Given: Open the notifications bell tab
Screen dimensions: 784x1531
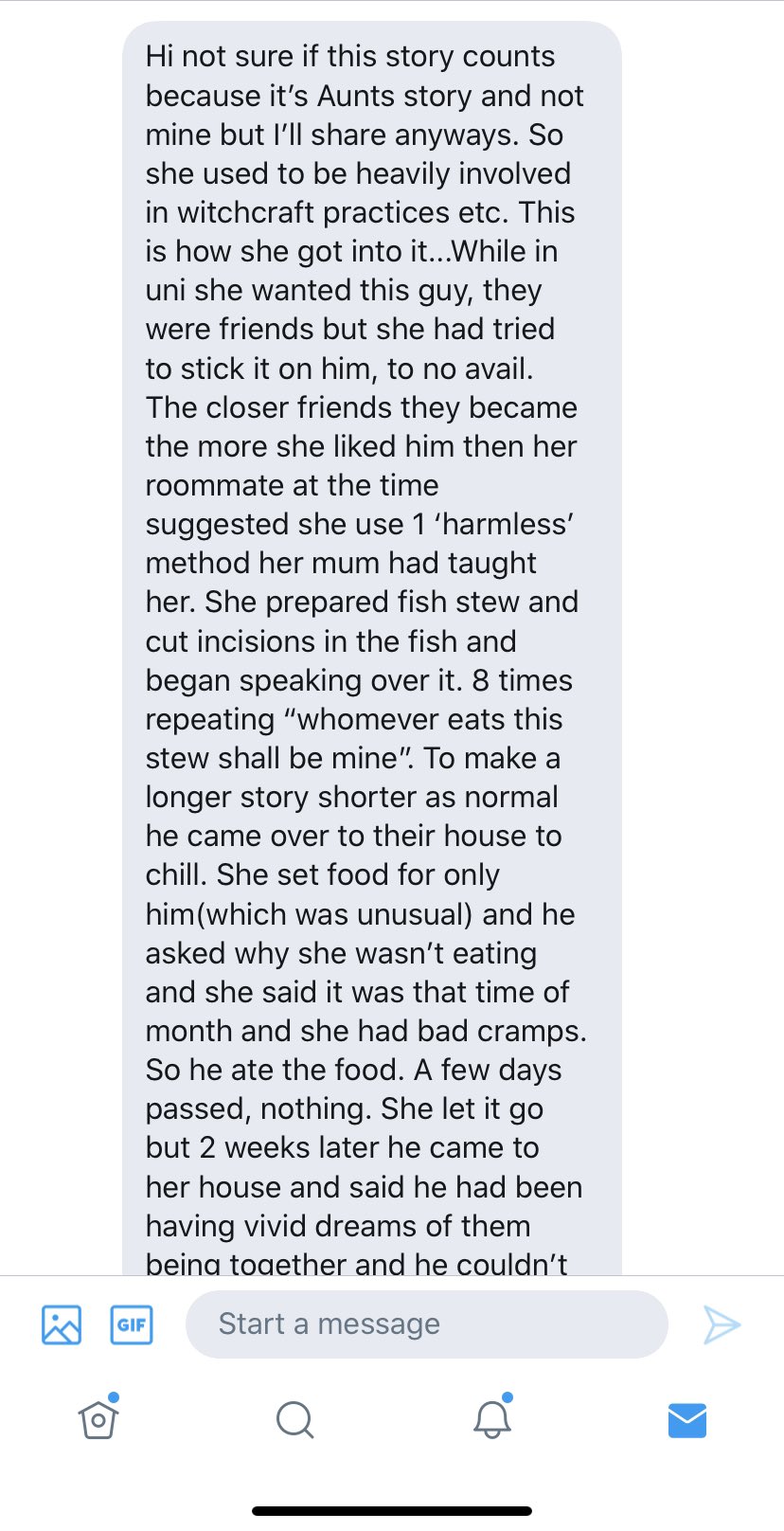Looking at the screenshot, I should (x=491, y=1418).
